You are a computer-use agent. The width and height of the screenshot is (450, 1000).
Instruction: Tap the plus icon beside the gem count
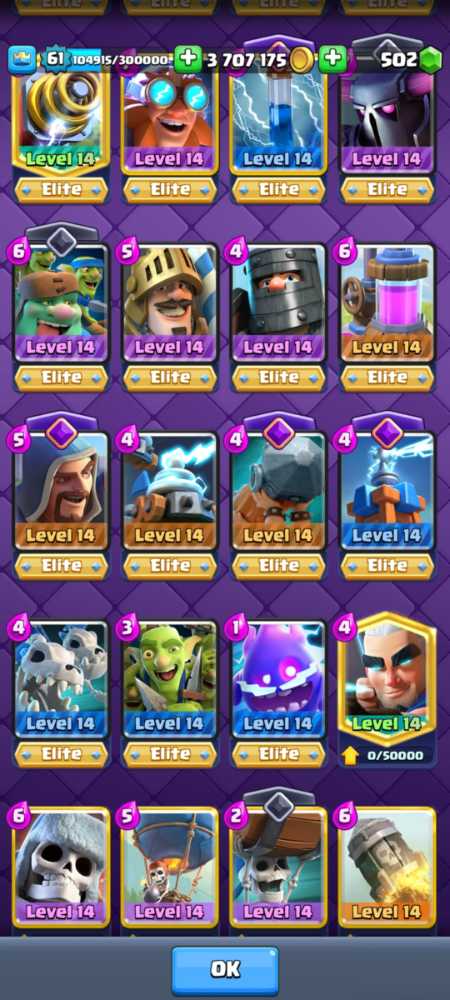333,59
